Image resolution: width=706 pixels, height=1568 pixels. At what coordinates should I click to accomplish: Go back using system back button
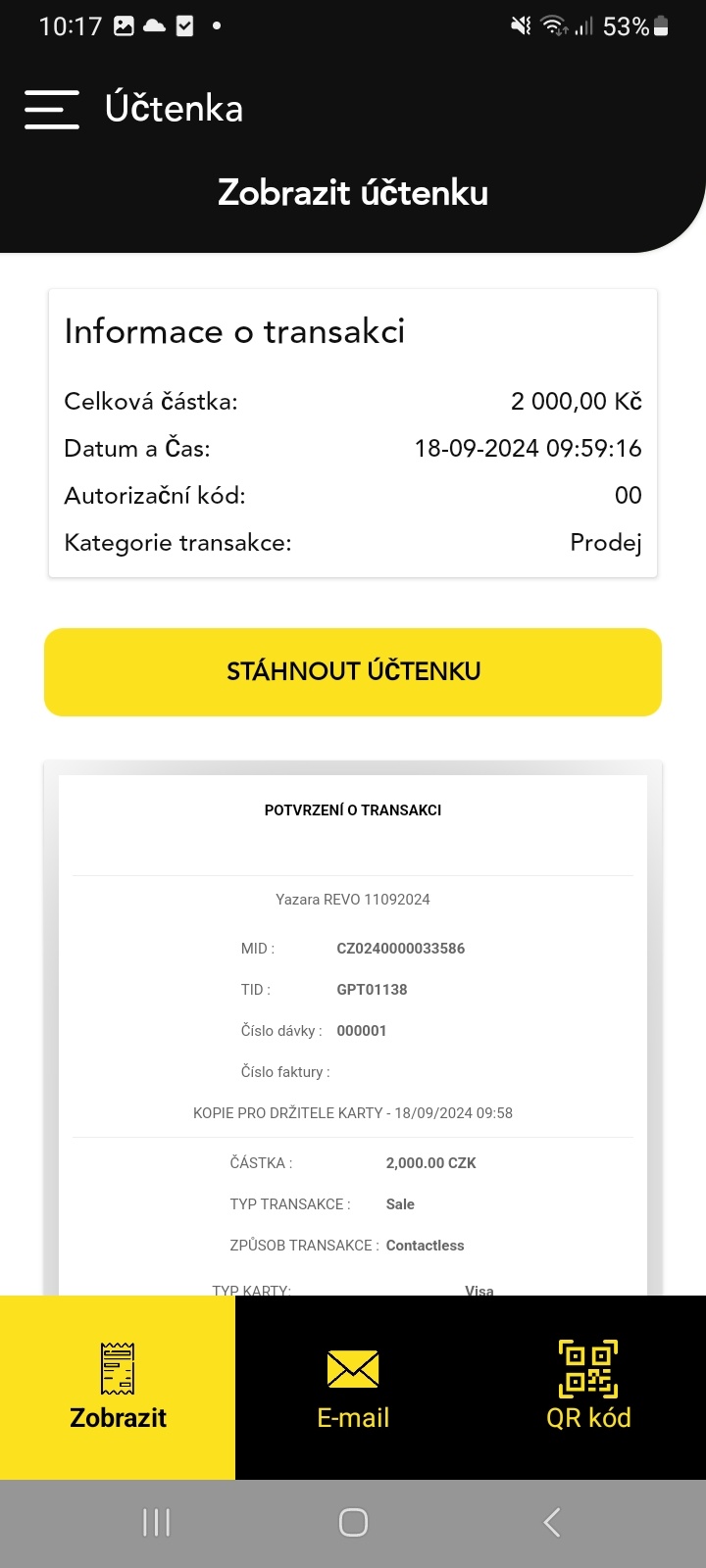[552, 1522]
